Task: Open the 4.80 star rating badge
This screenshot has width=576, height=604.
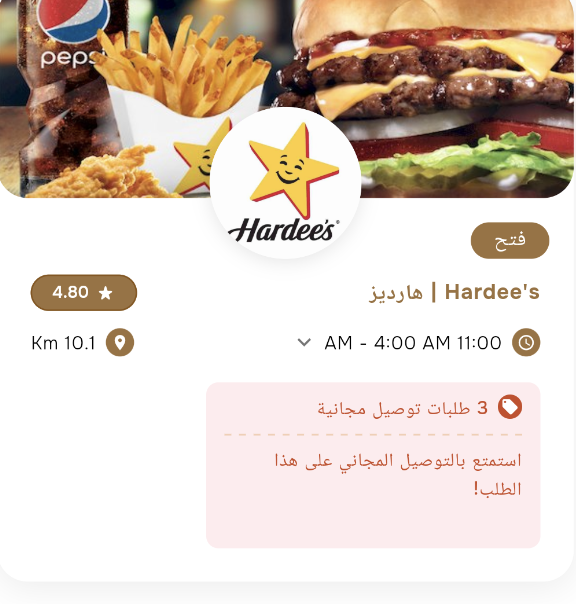Action: pos(84,293)
